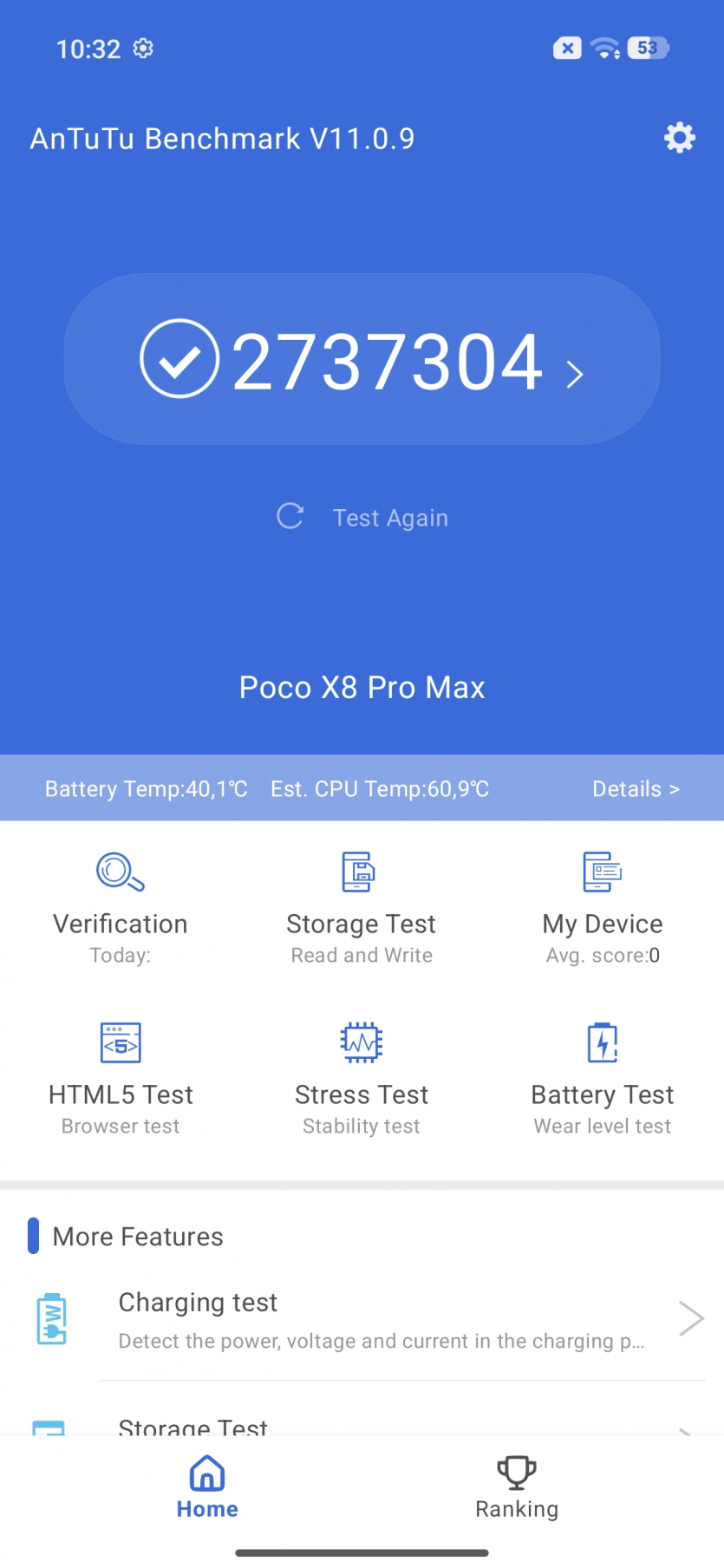Start the Storage Test read and write
This screenshot has width=724, height=1568.
click(x=362, y=907)
